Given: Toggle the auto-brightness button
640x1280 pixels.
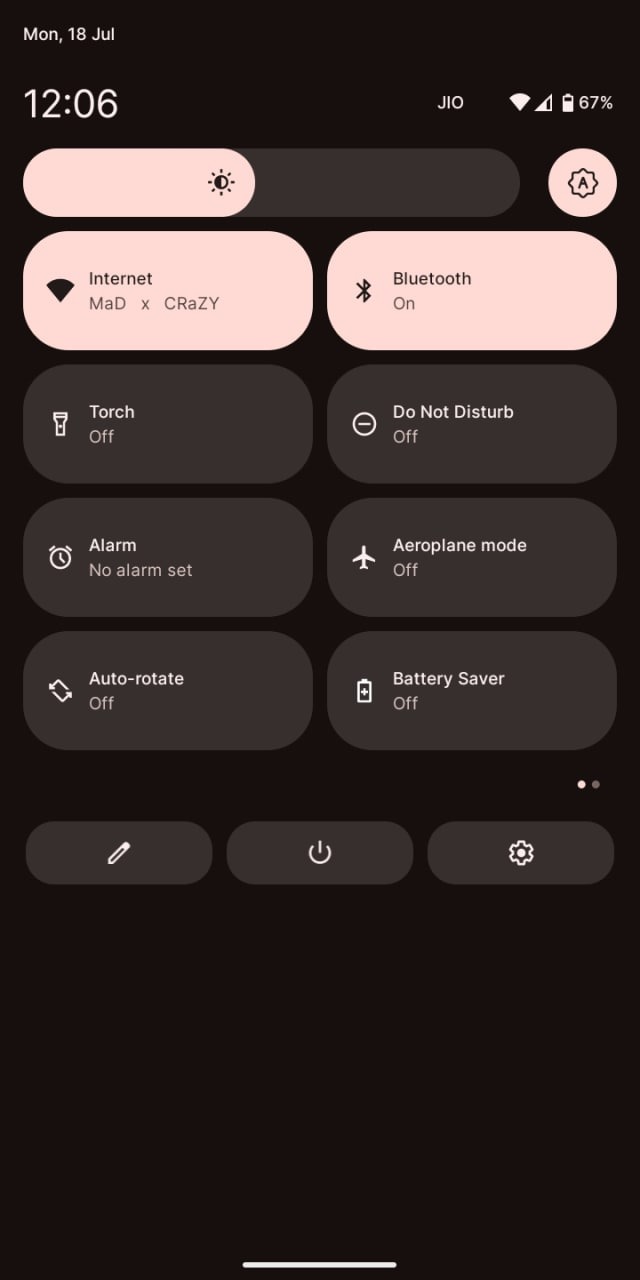Looking at the screenshot, I should [582, 182].
